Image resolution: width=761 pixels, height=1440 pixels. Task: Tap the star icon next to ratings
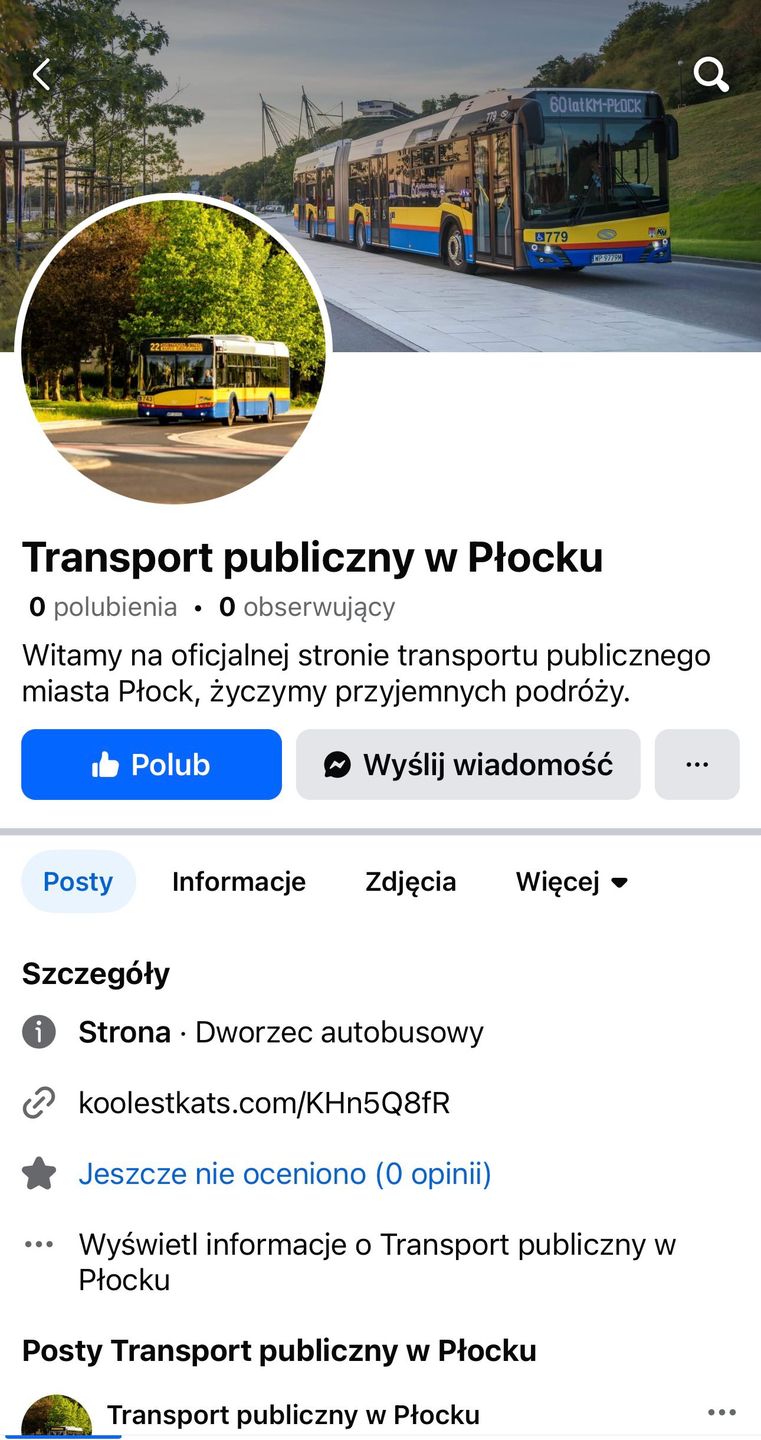[38, 1173]
